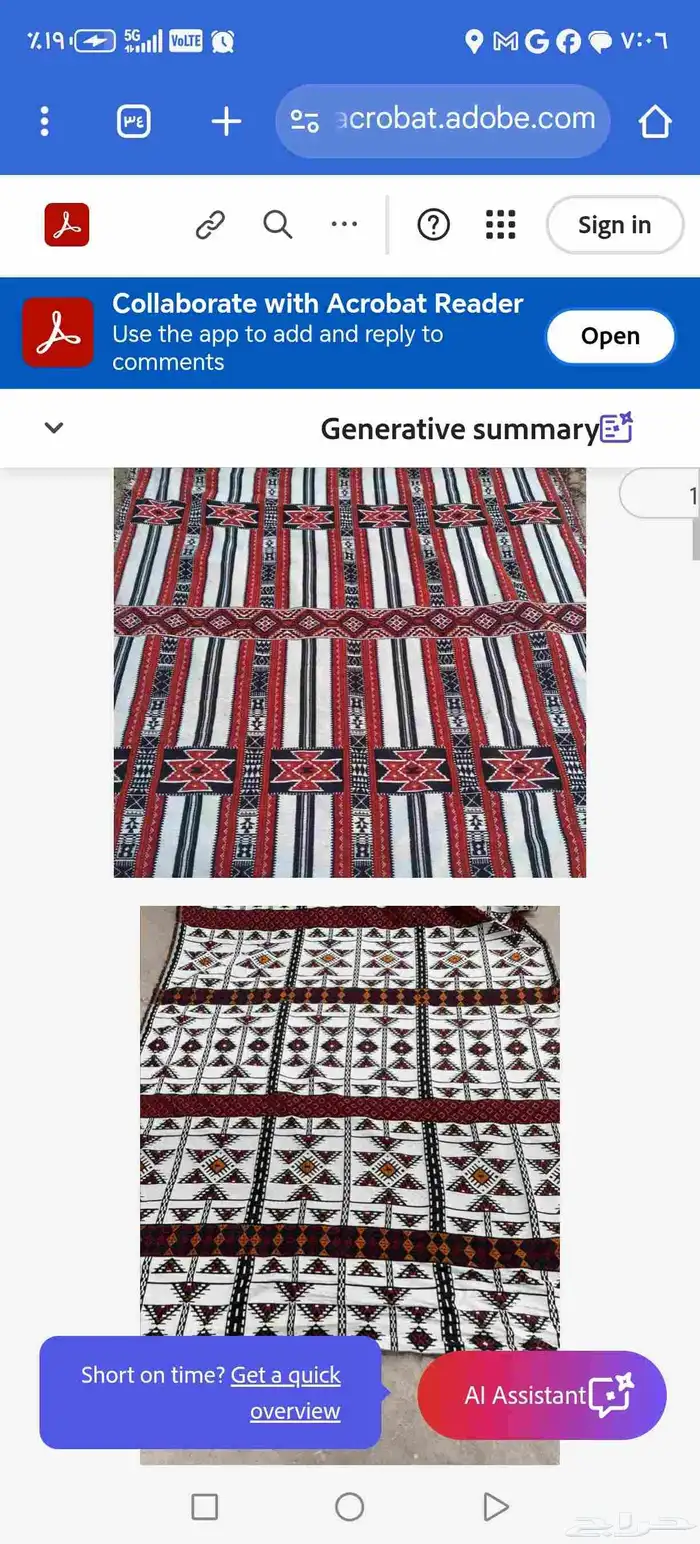Viewport: 700px width, 1544px height.
Task: Open the Adobe apps grid
Action: (500, 225)
